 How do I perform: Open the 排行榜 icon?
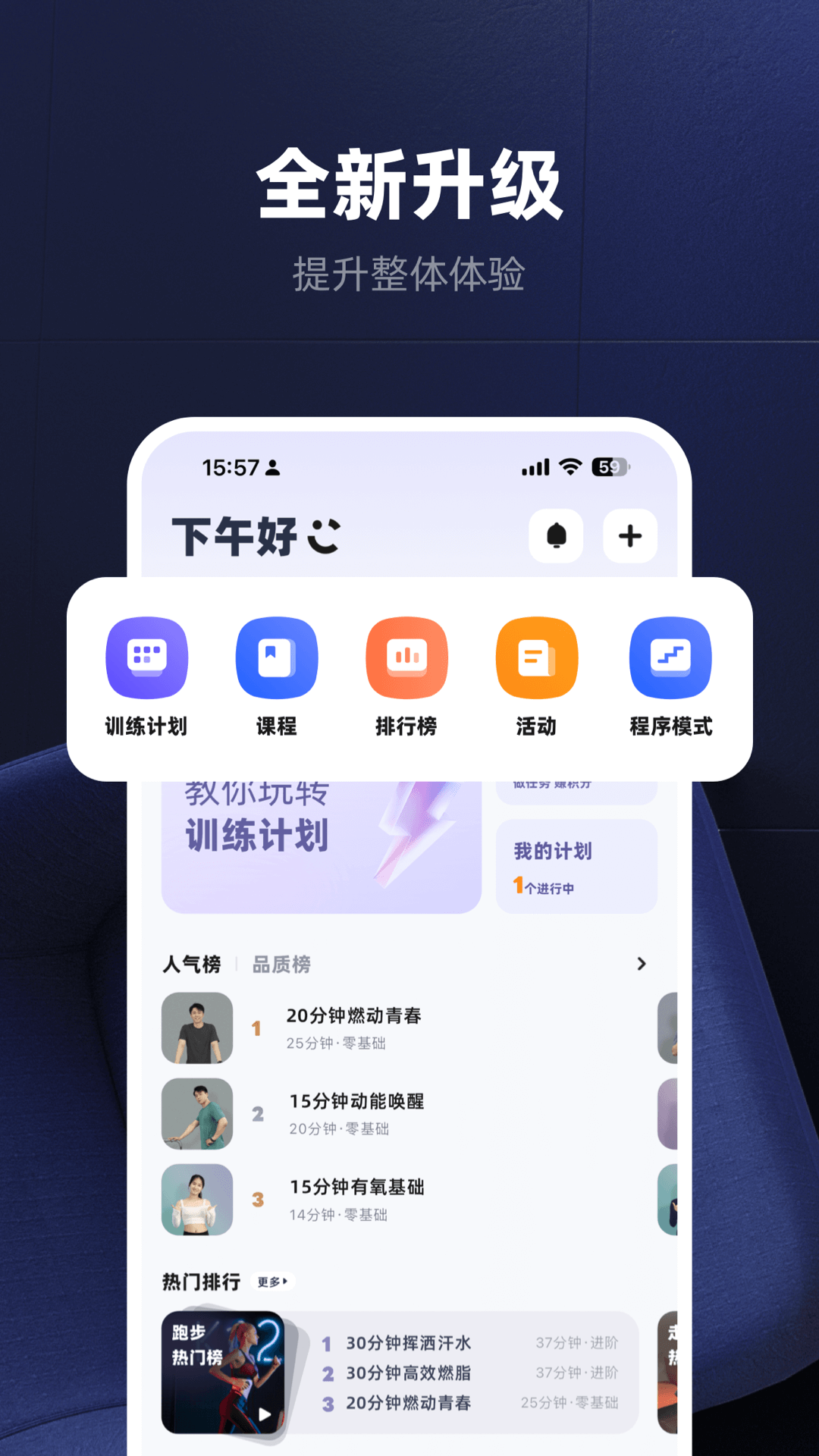click(407, 657)
